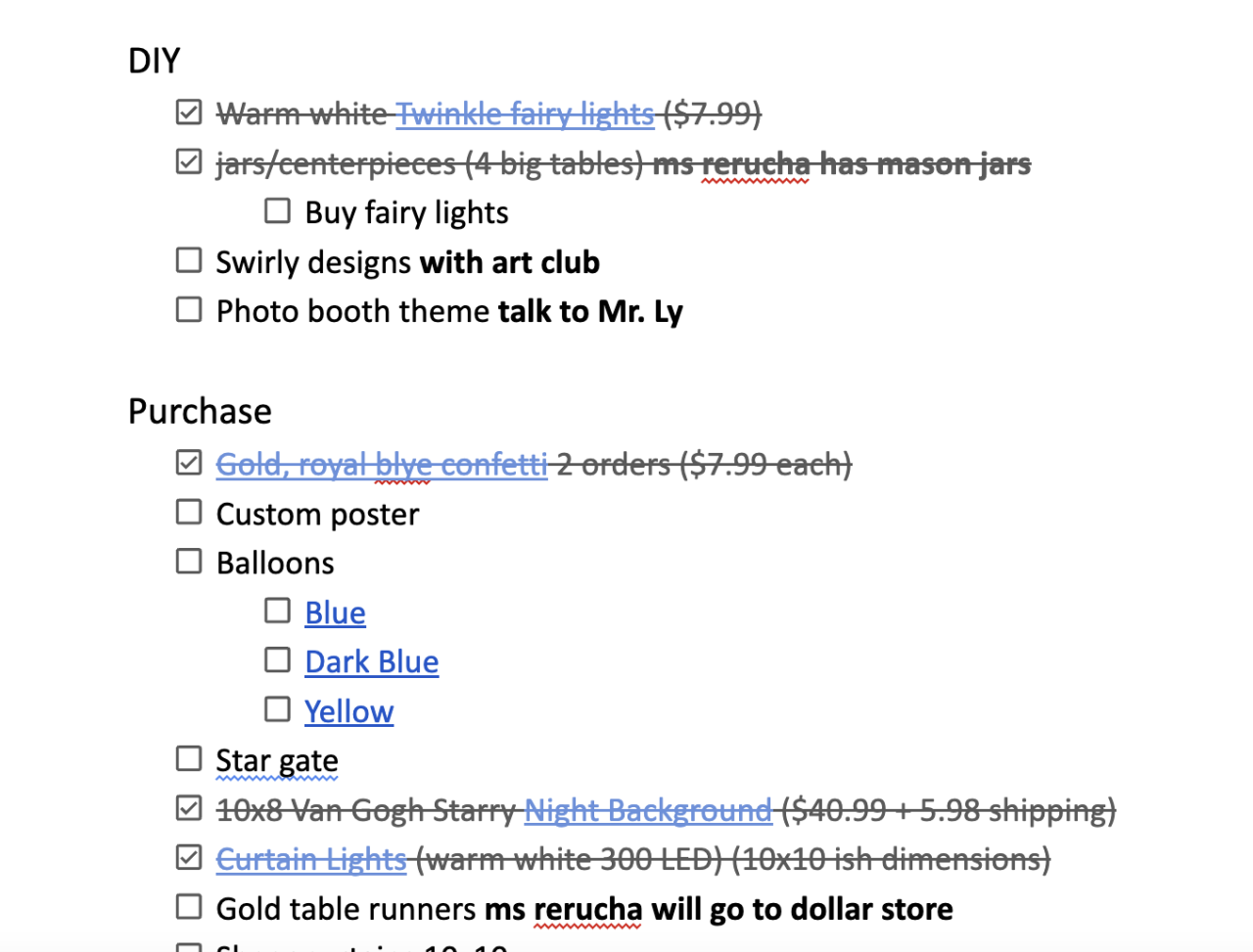Open the Yellow balloons link

348,712
